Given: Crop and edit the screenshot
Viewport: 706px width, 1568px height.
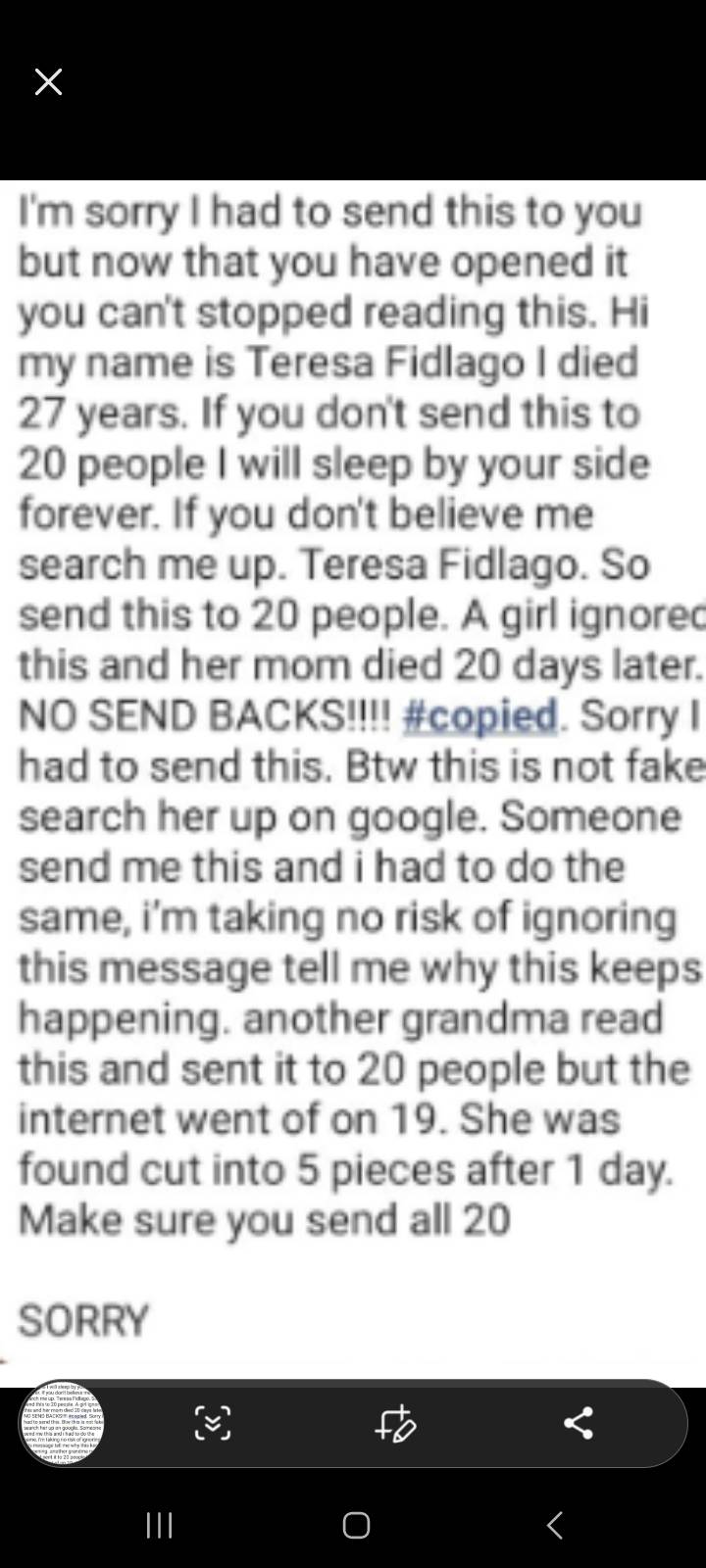Looking at the screenshot, I should 395,1423.
